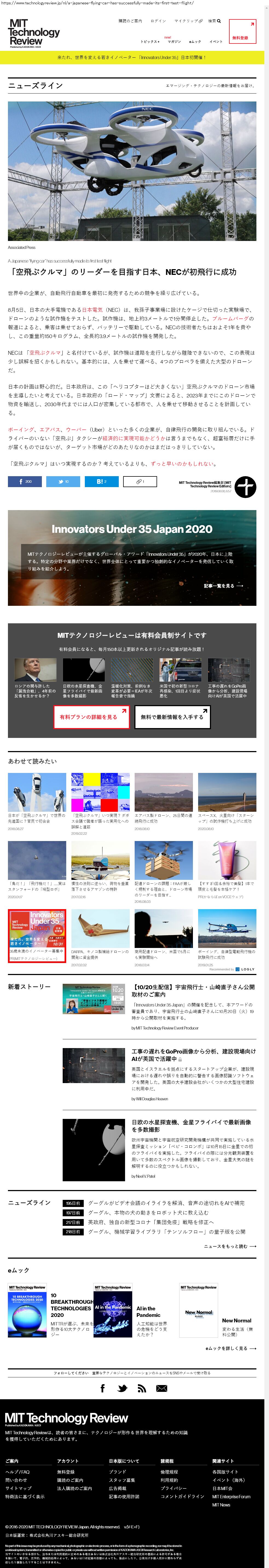The height and width of the screenshot is (1568, 269).
Task: Share the article on Twitter
Action: point(63,481)
